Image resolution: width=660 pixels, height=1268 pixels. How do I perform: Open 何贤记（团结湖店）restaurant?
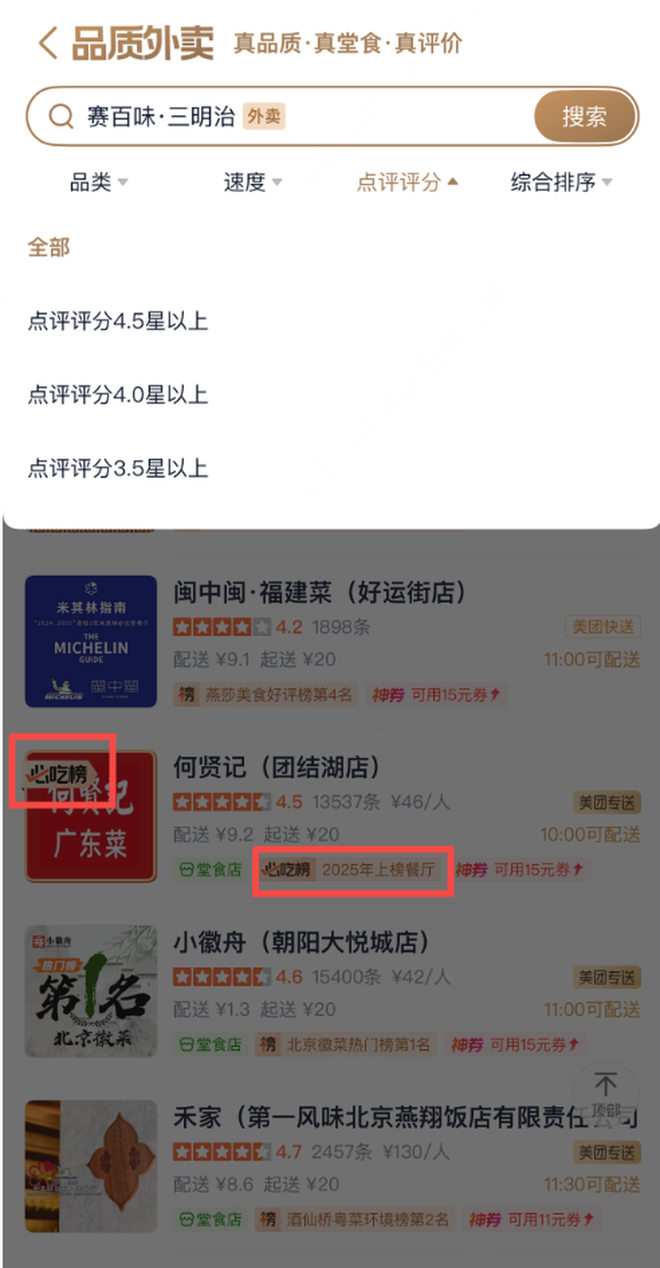330,817
